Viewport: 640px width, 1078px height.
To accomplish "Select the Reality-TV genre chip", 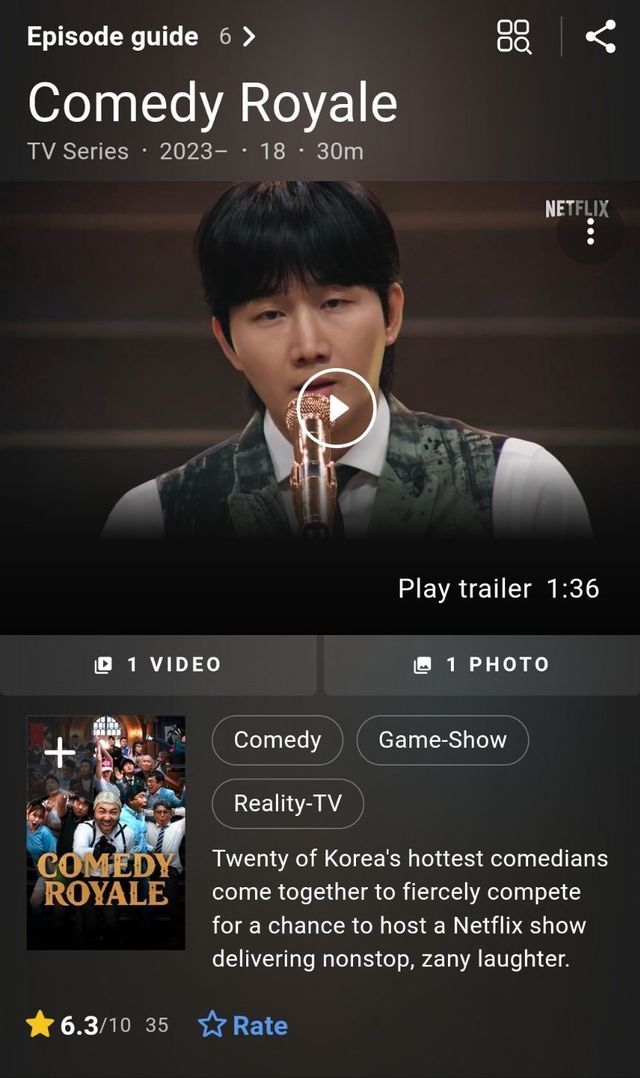I will coord(287,803).
